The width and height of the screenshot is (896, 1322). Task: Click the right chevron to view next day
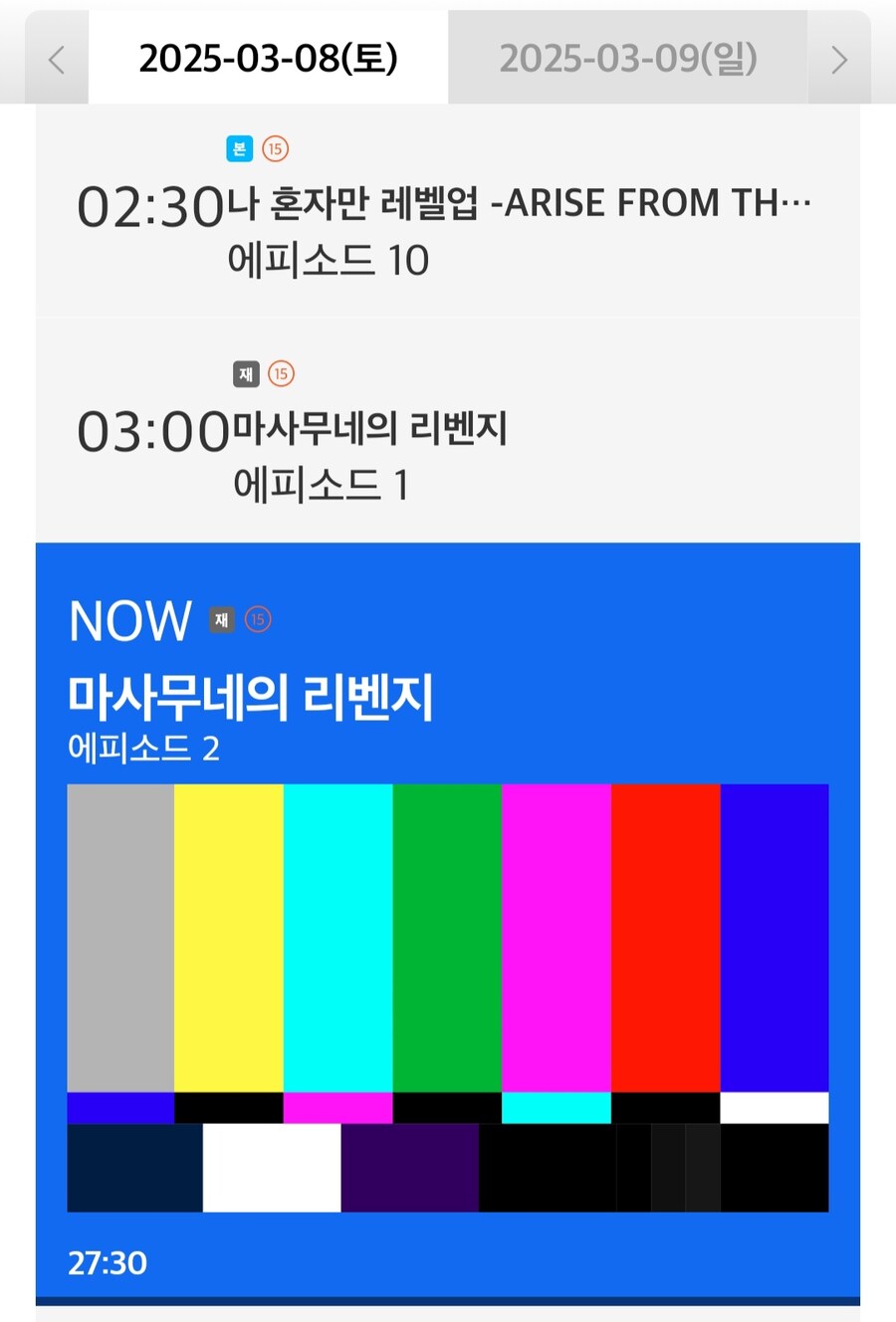pyautogui.click(x=839, y=60)
